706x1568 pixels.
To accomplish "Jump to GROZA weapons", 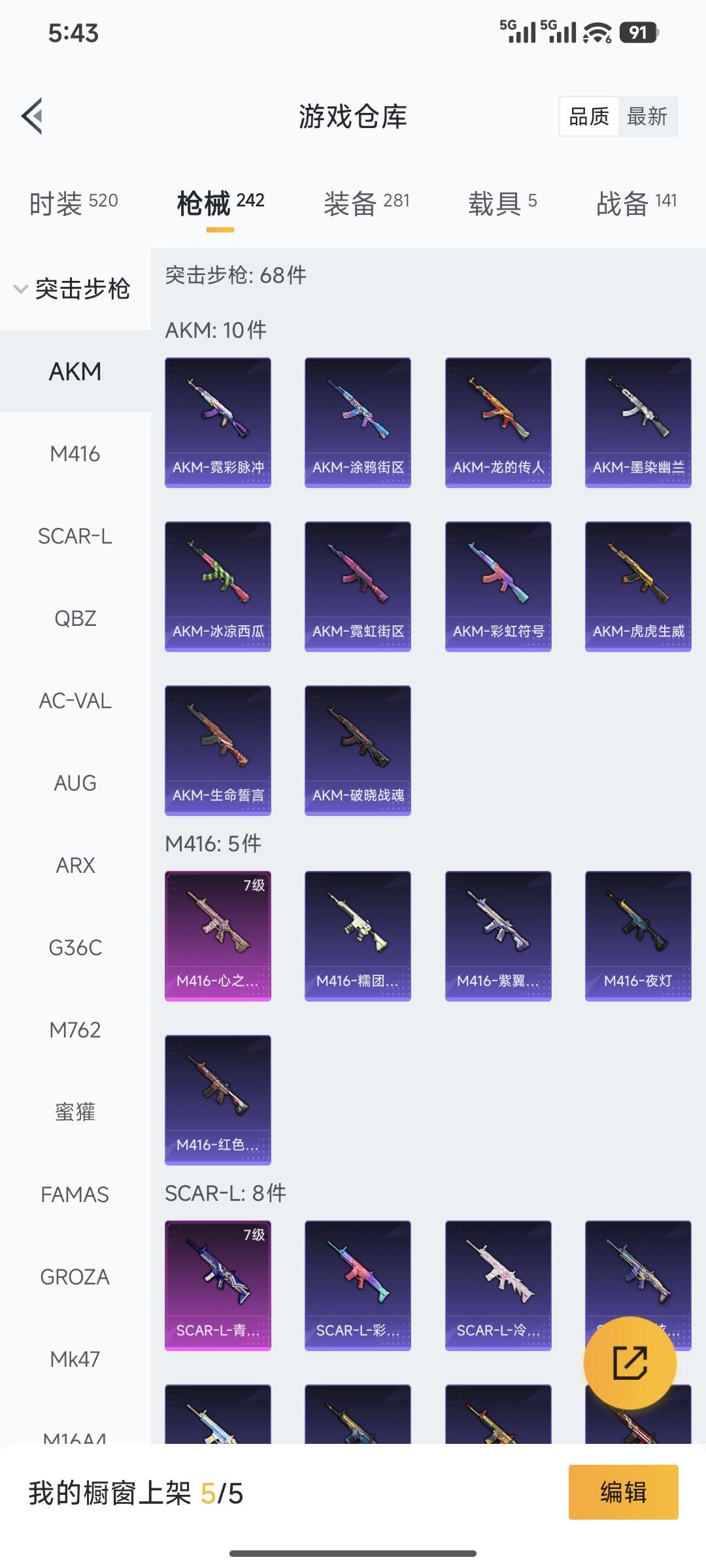I will click(75, 1277).
